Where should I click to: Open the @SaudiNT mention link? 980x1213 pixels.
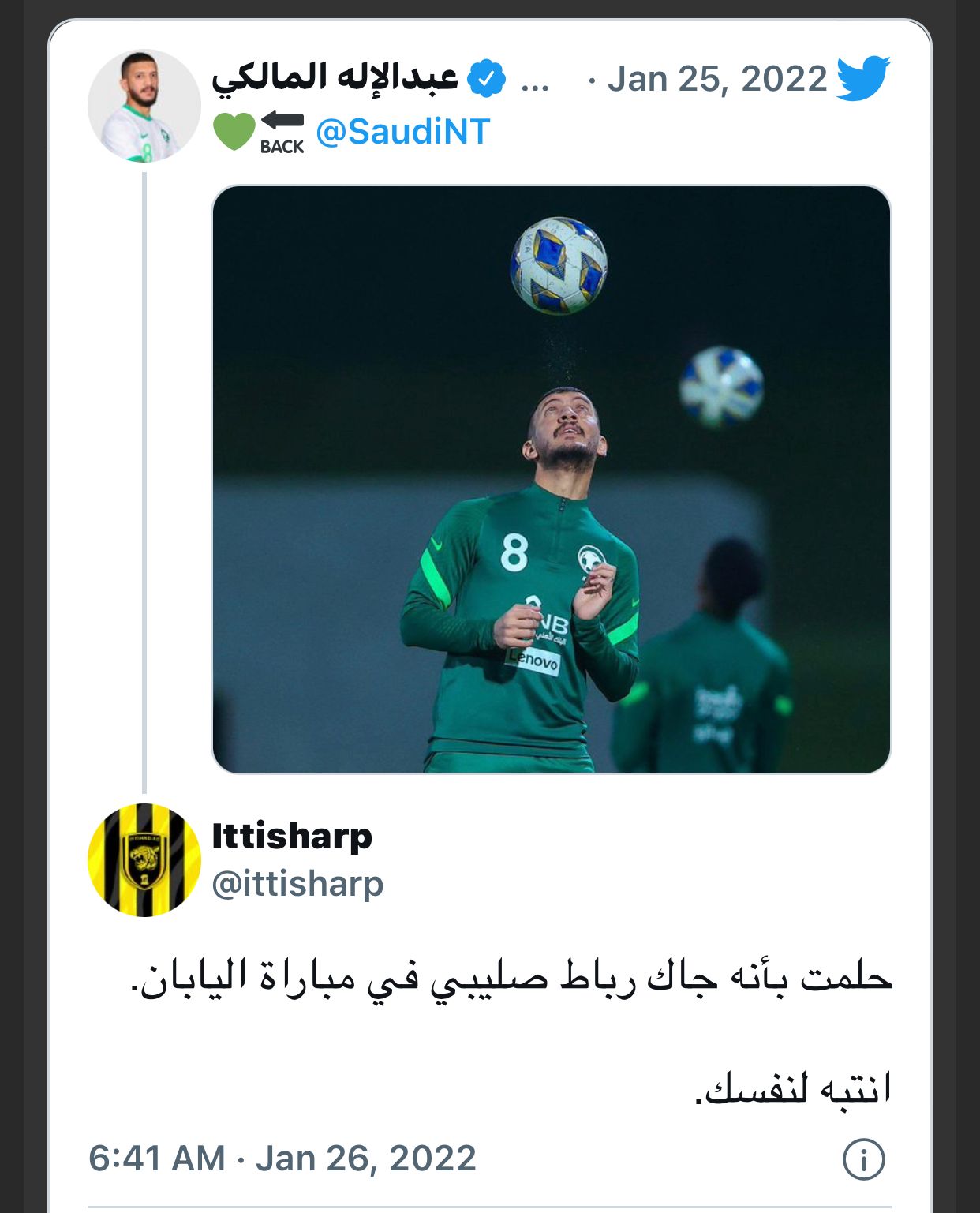pyautogui.click(x=403, y=132)
